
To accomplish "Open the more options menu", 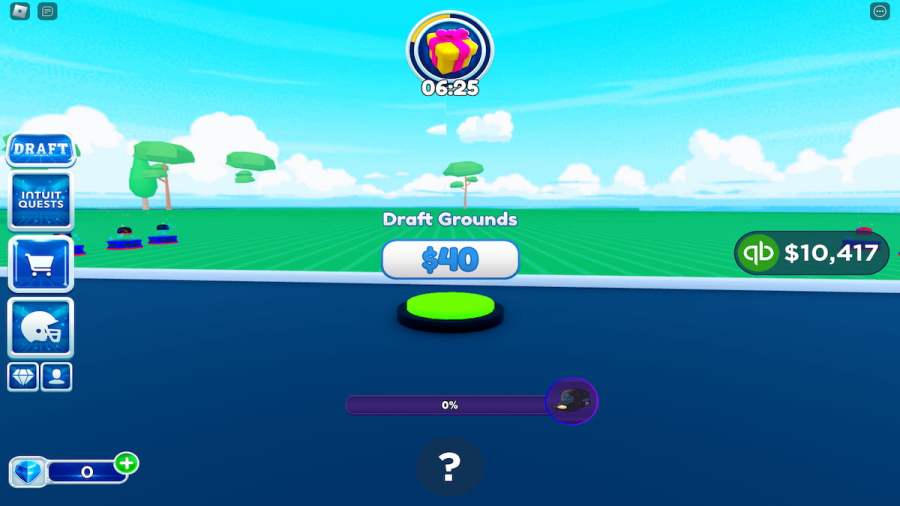I will coord(880,11).
